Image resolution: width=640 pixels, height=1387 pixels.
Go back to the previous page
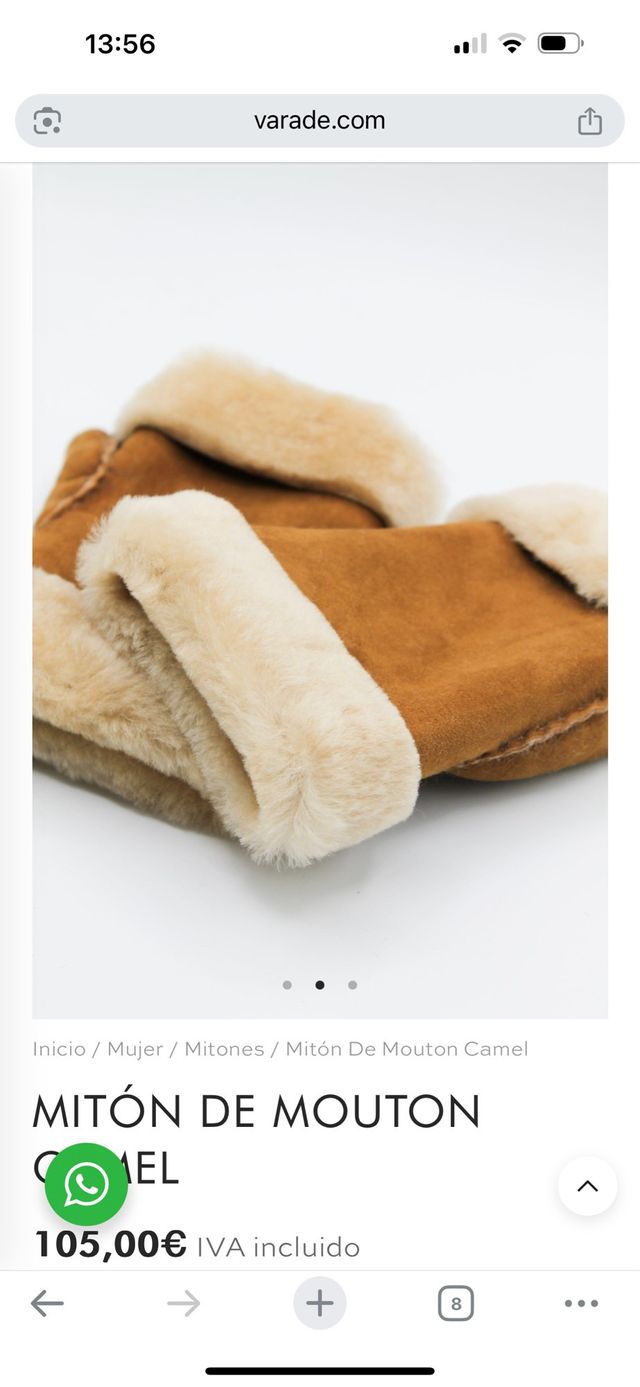47,1303
